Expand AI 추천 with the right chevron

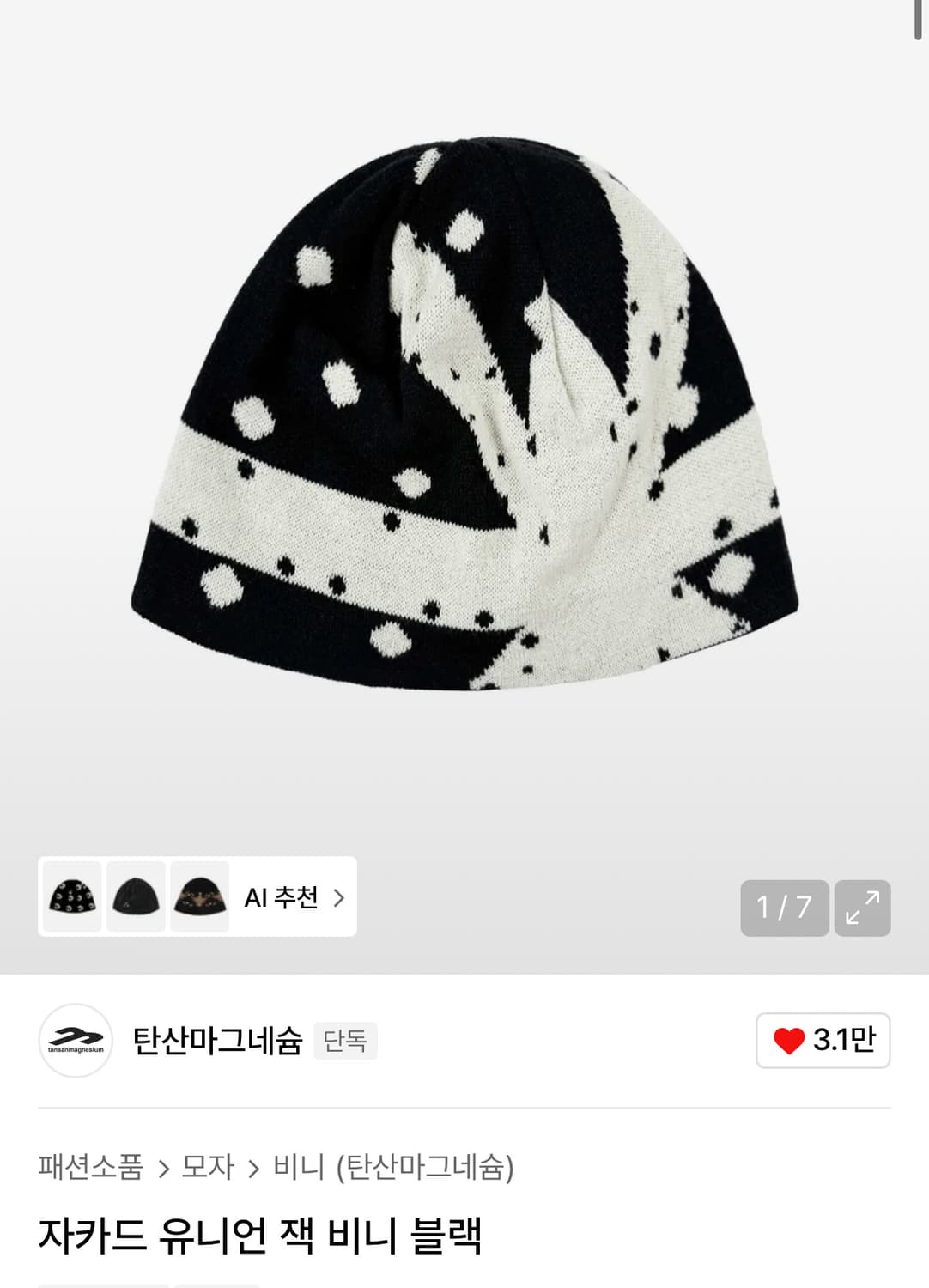click(x=341, y=897)
